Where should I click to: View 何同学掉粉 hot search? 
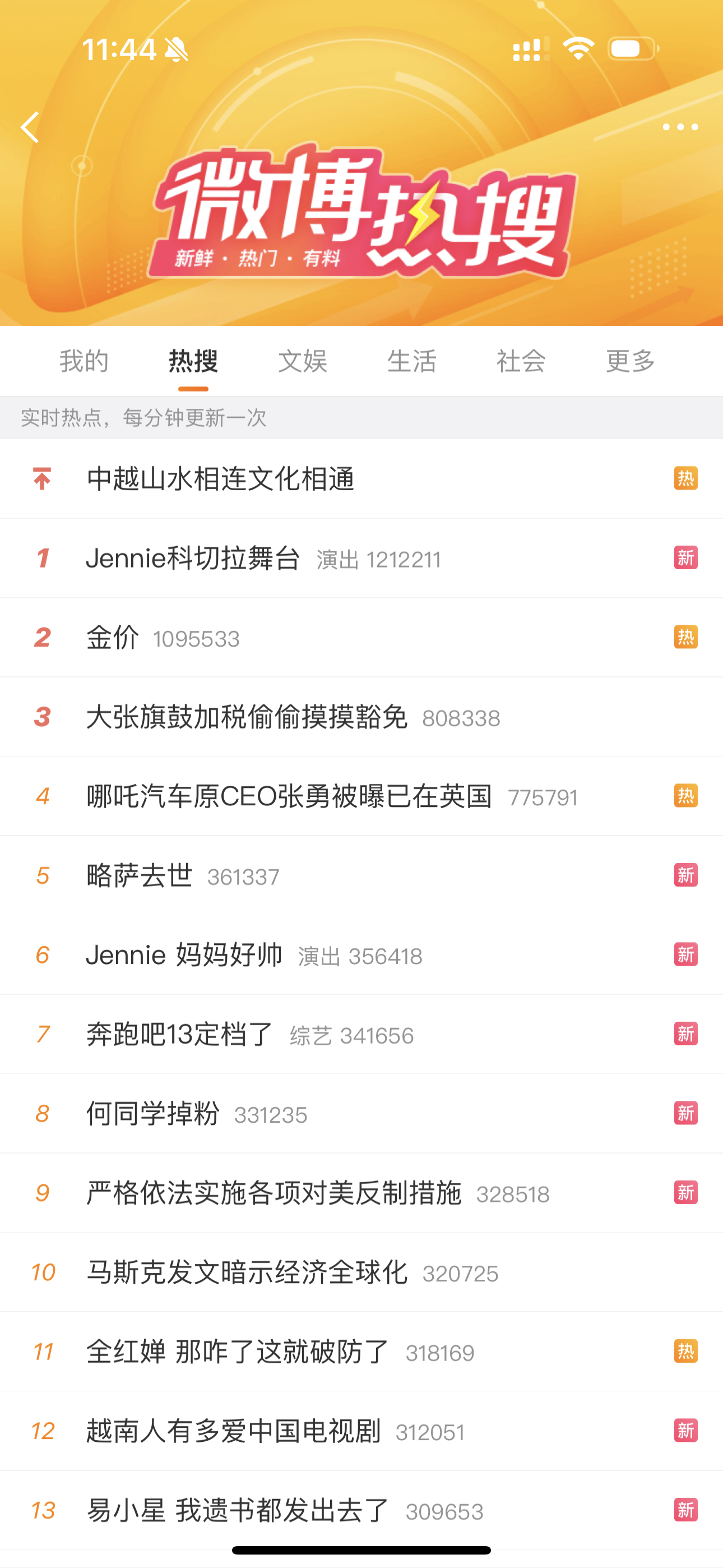(x=153, y=1114)
